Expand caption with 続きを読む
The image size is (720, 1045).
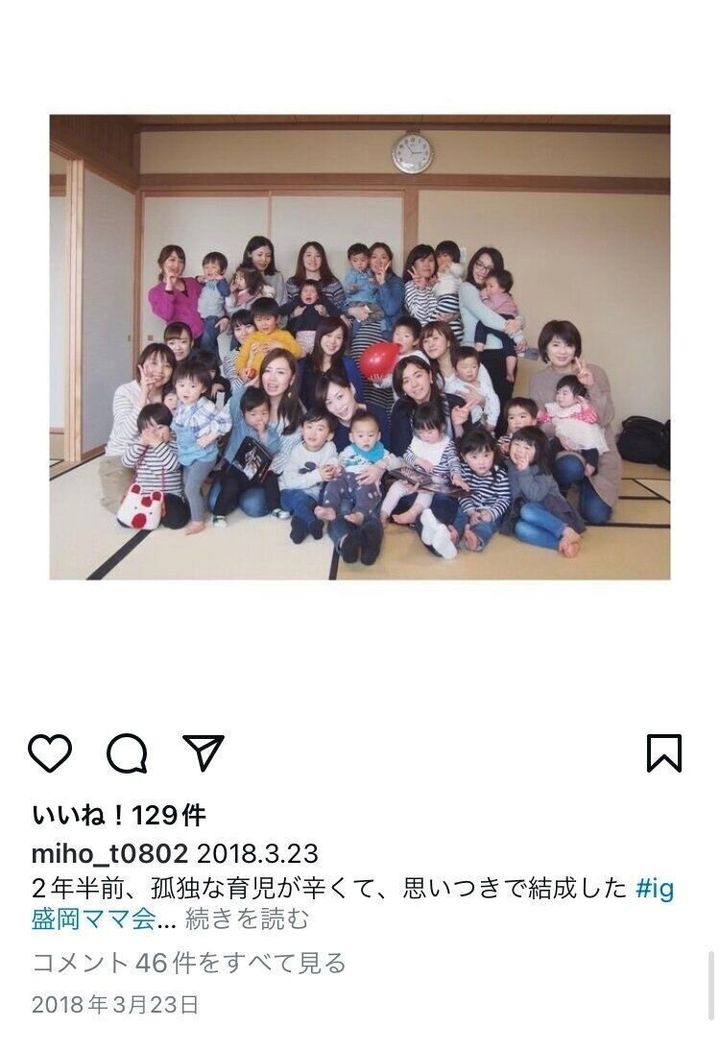[246, 919]
